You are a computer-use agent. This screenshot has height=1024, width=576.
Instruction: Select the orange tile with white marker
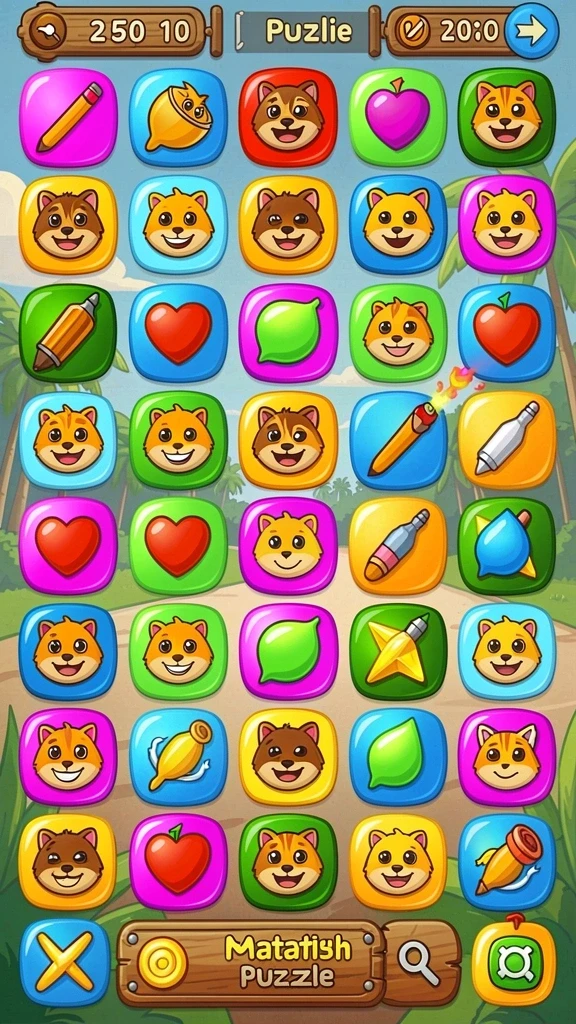pos(507,440)
